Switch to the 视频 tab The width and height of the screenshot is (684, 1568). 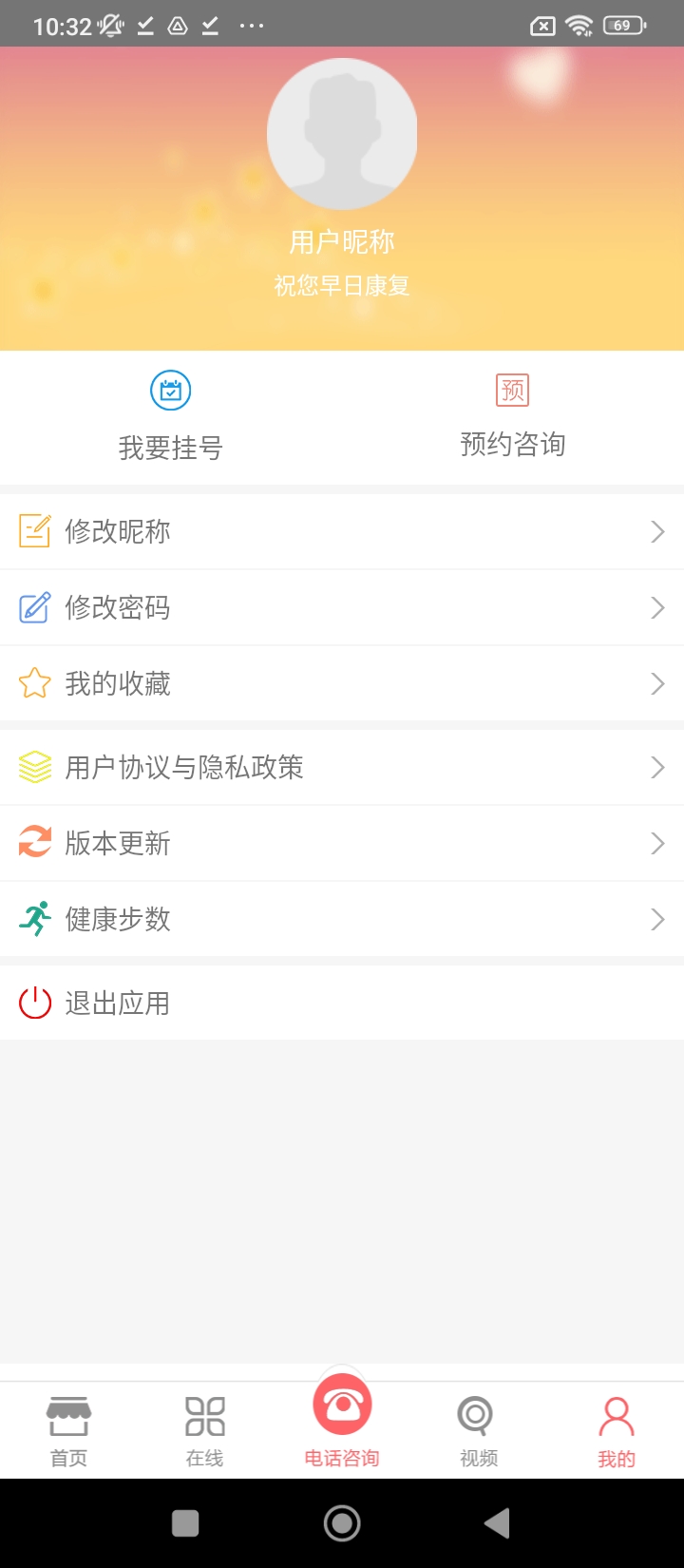click(x=479, y=1430)
